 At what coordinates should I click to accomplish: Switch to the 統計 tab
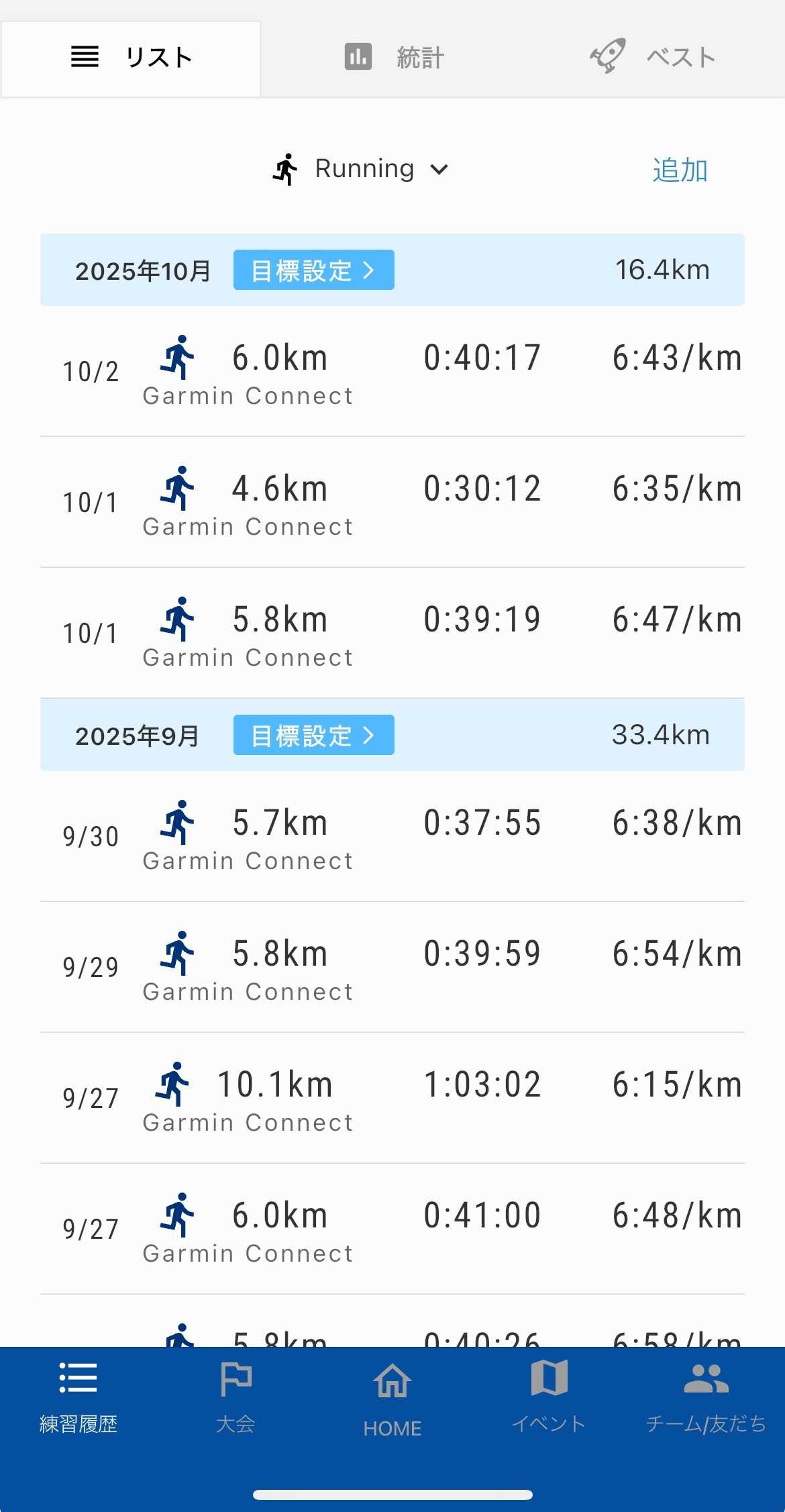coord(394,58)
